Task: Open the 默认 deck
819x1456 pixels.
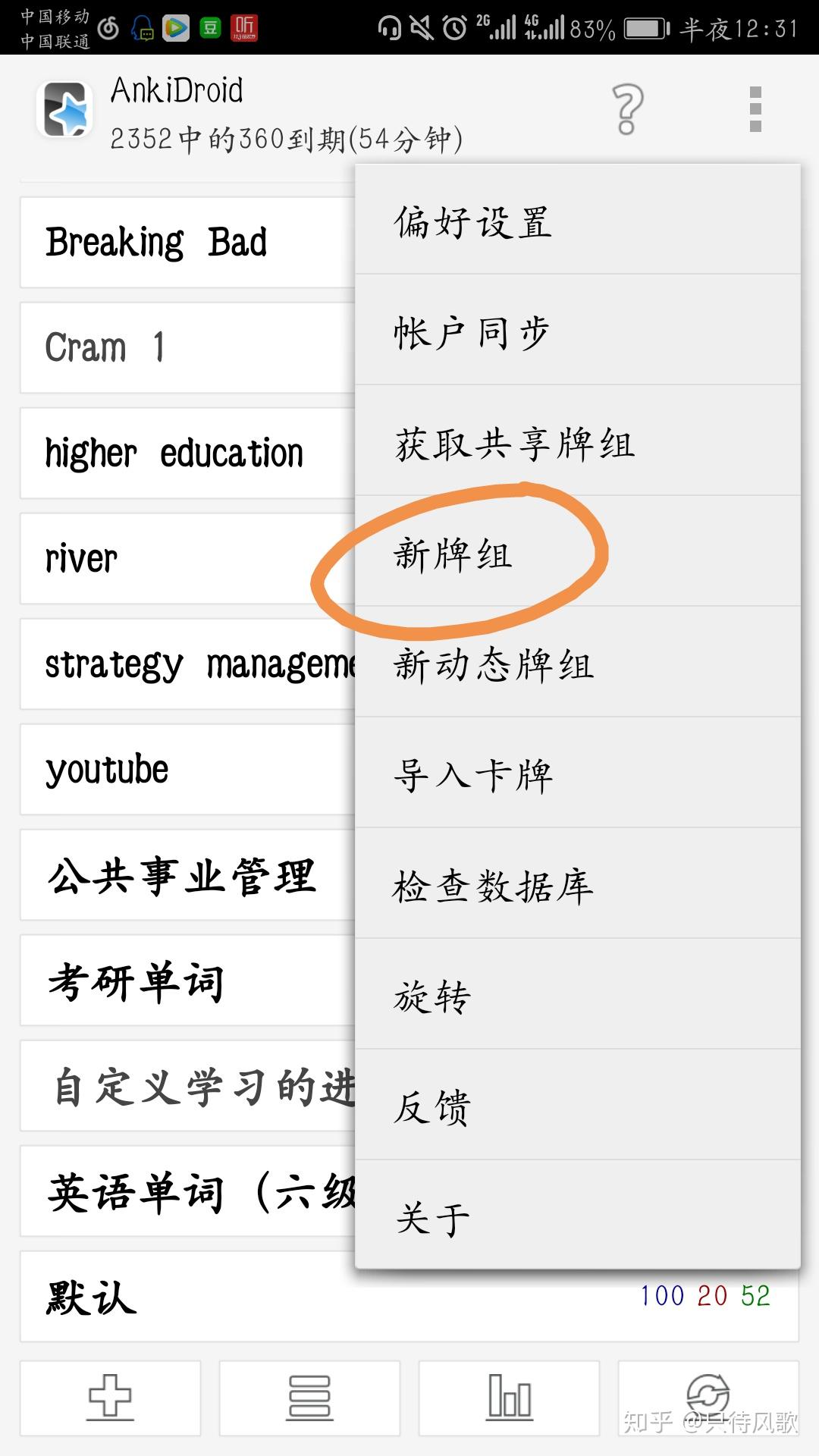Action: tap(409, 1297)
